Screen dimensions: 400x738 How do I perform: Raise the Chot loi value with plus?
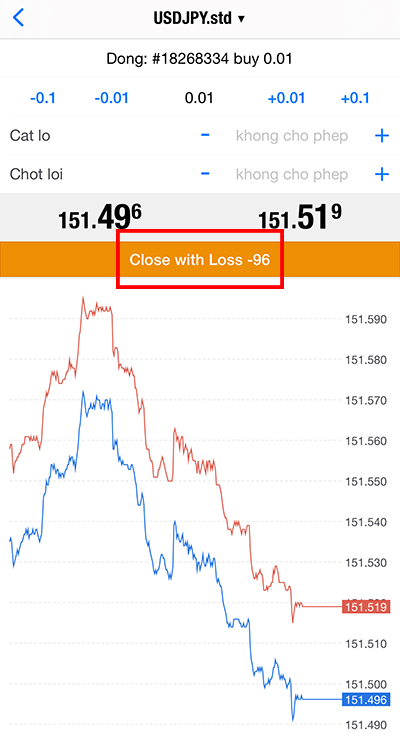(x=382, y=174)
